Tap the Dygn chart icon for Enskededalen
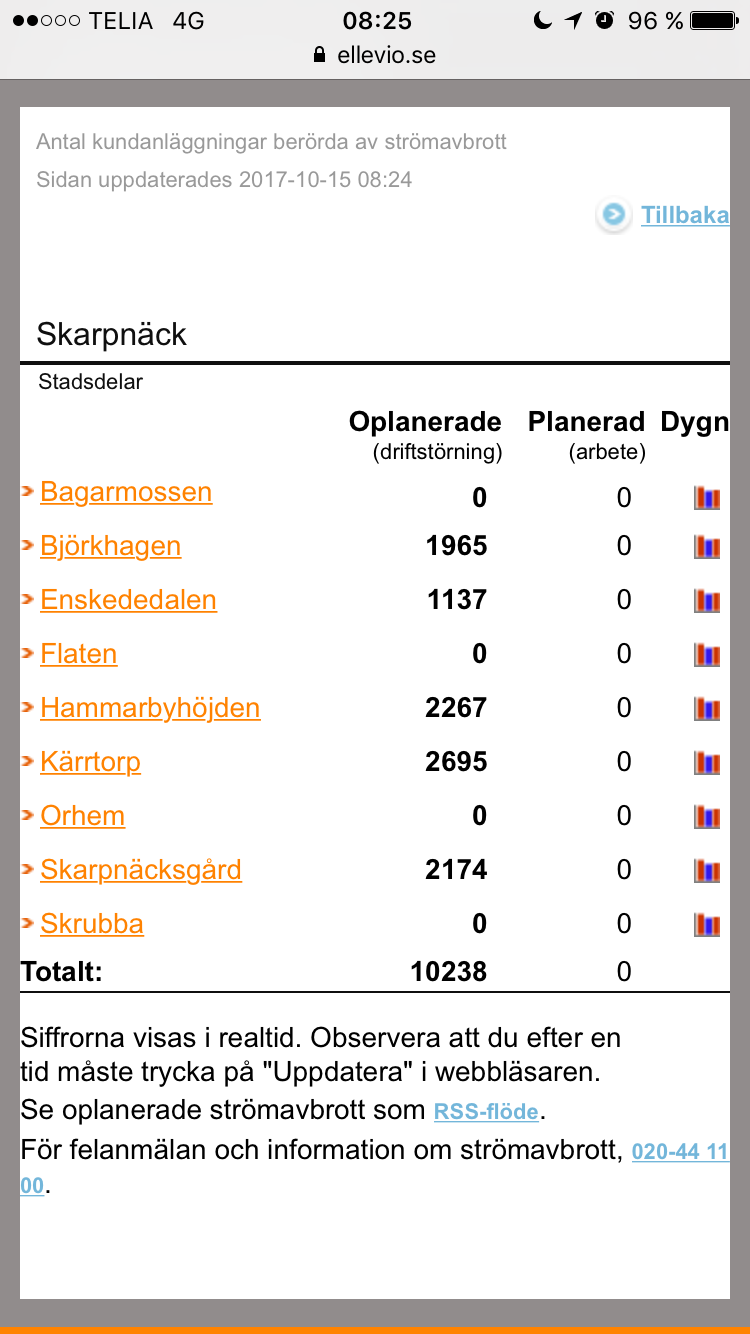Screen dimensions: 750x1334 (x=707, y=601)
